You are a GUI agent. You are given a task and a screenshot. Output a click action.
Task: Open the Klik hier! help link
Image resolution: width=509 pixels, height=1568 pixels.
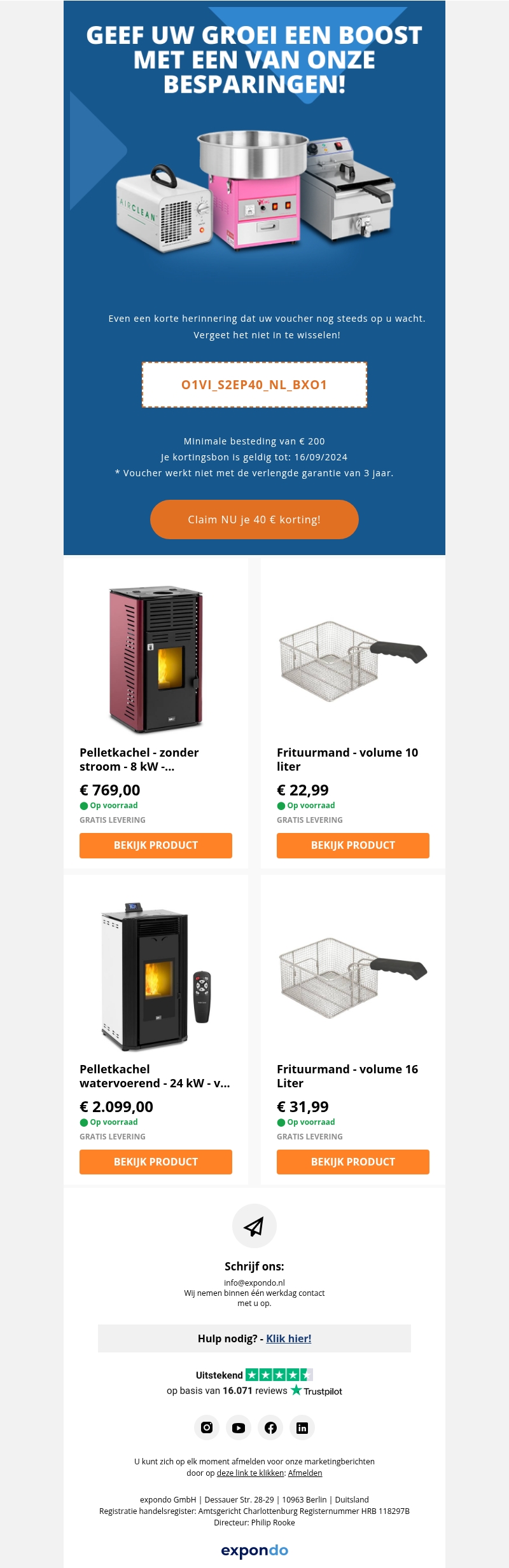click(288, 1338)
